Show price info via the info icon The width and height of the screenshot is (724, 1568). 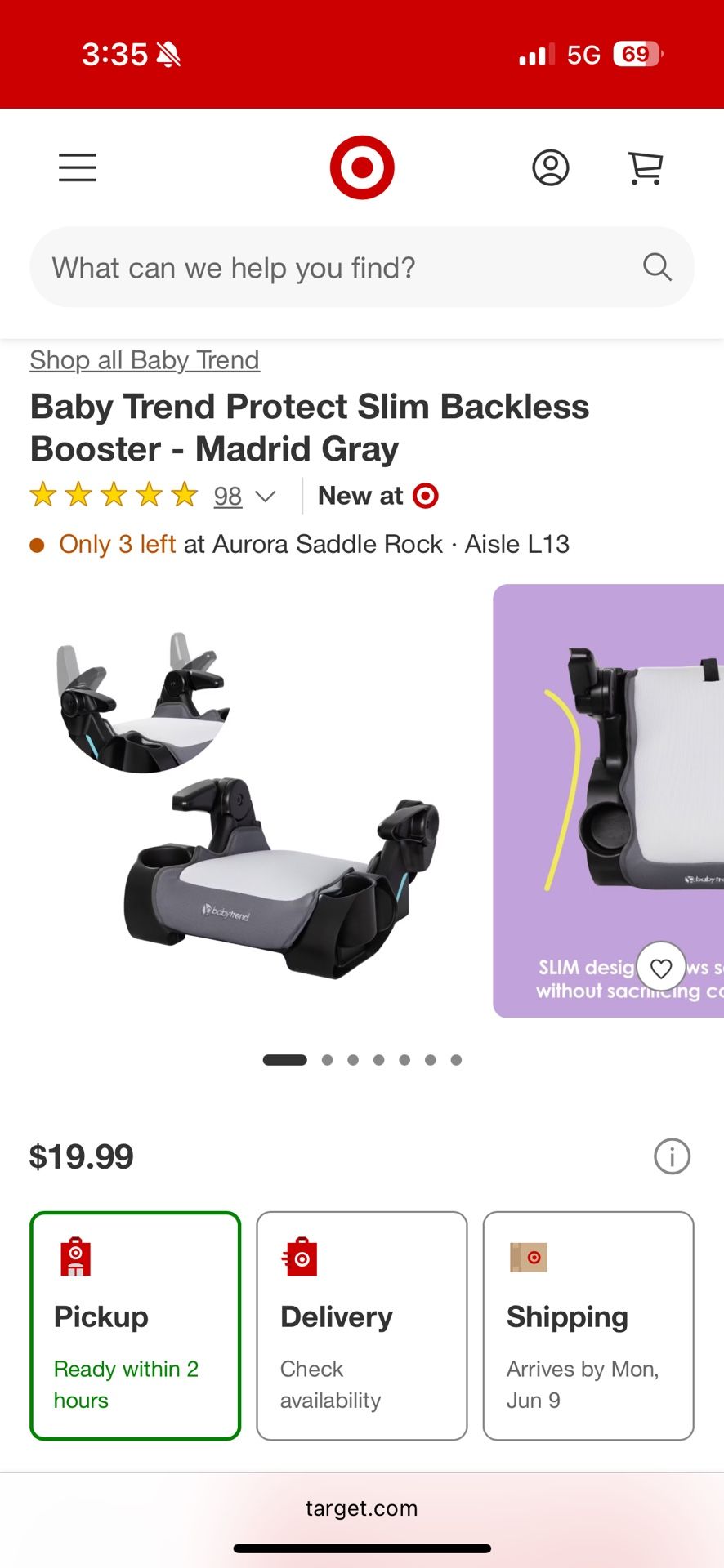[672, 1156]
